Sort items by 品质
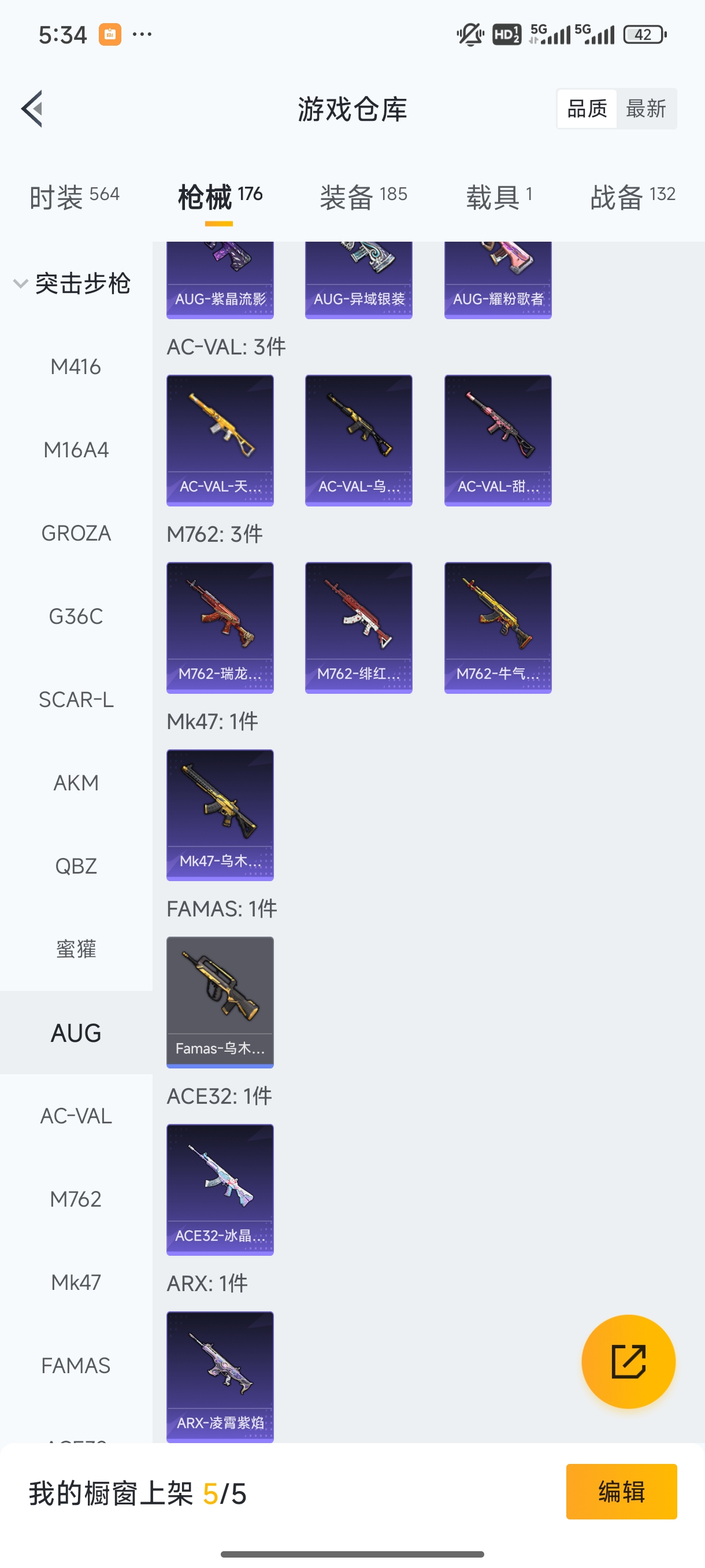Viewport: 705px width, 1568px height. coord(587,109)
